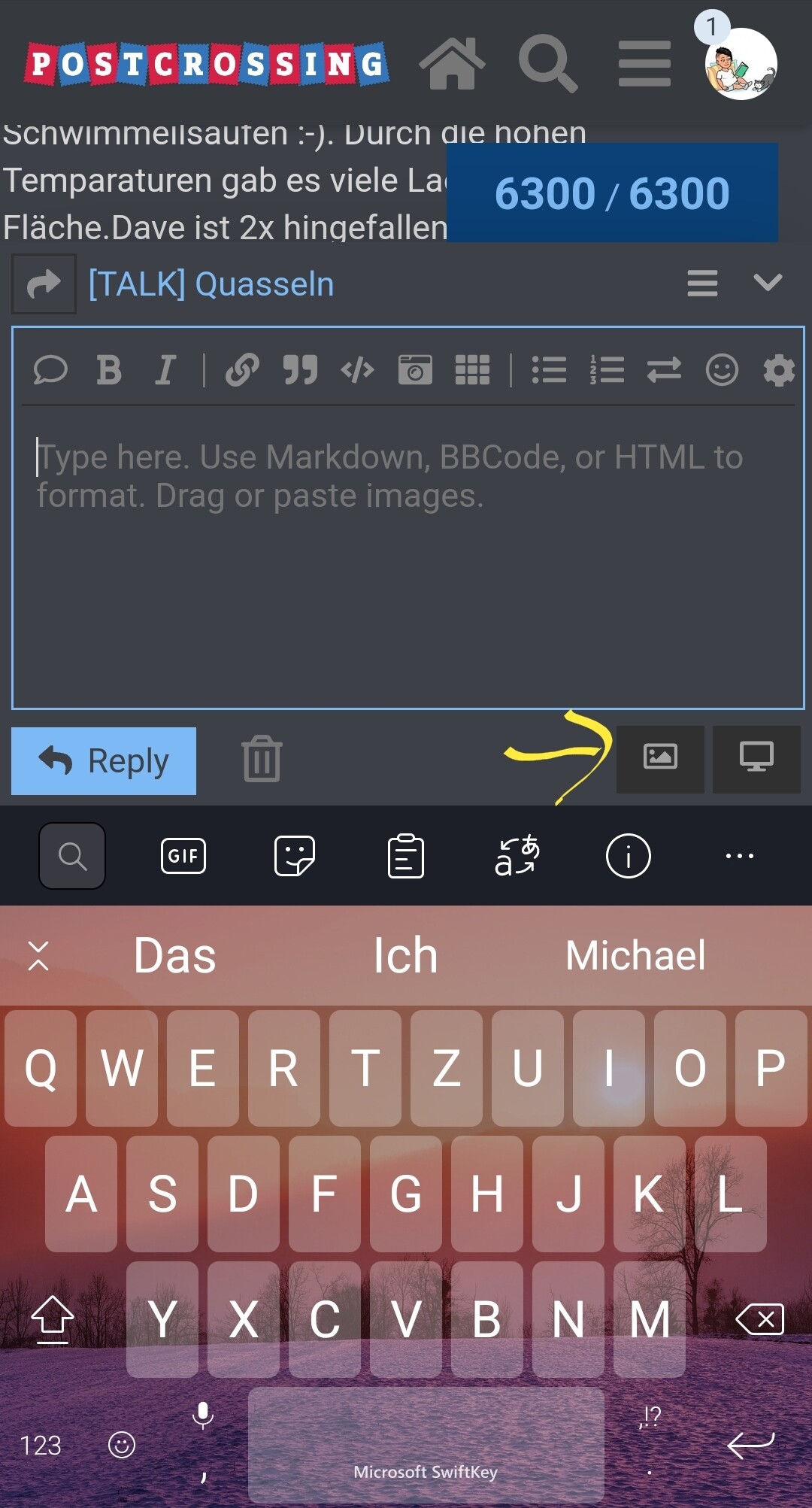The height and width of the screenshot is (1508, 812).
Task: Open the GIF panel on the keyboard
Action: click(183, 856)
